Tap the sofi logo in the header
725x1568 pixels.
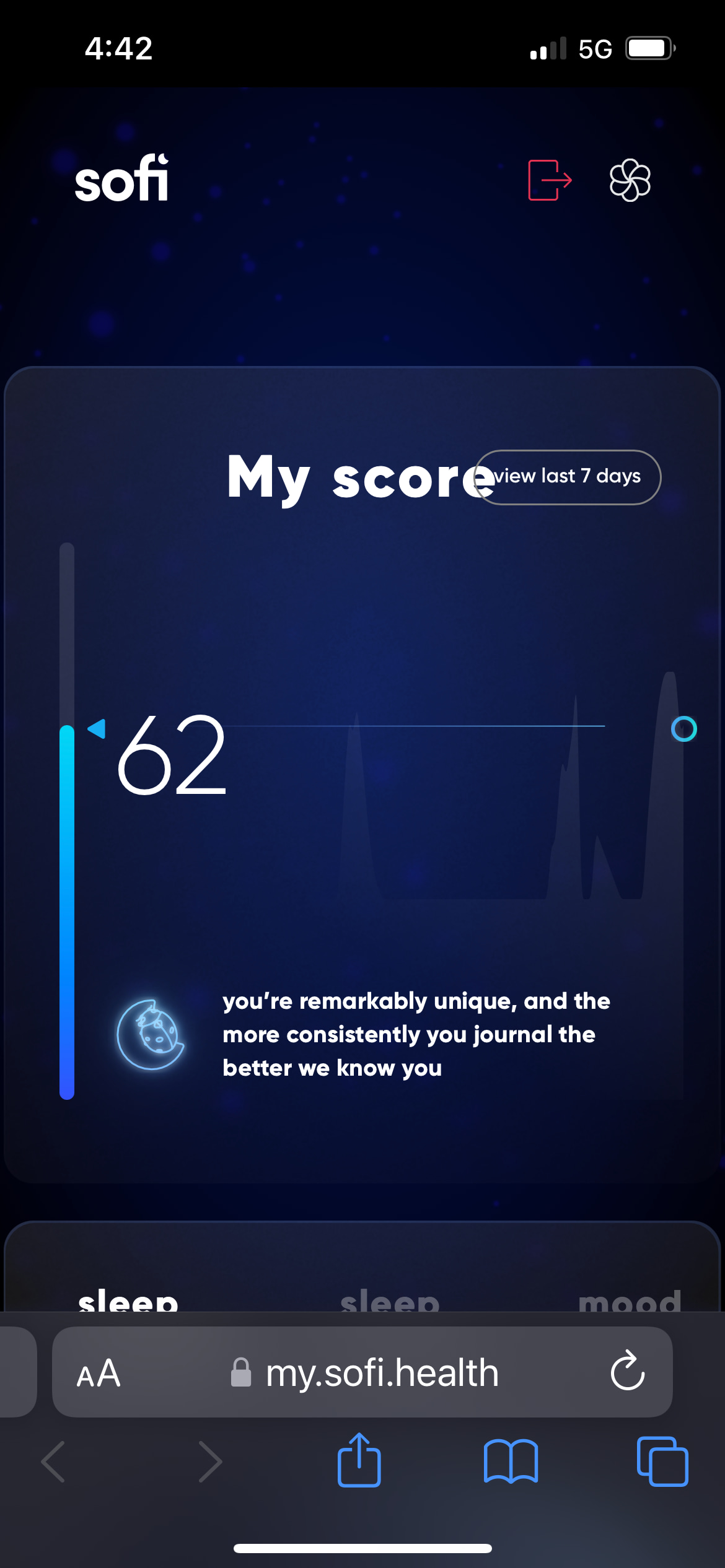(x=121, y=178)
